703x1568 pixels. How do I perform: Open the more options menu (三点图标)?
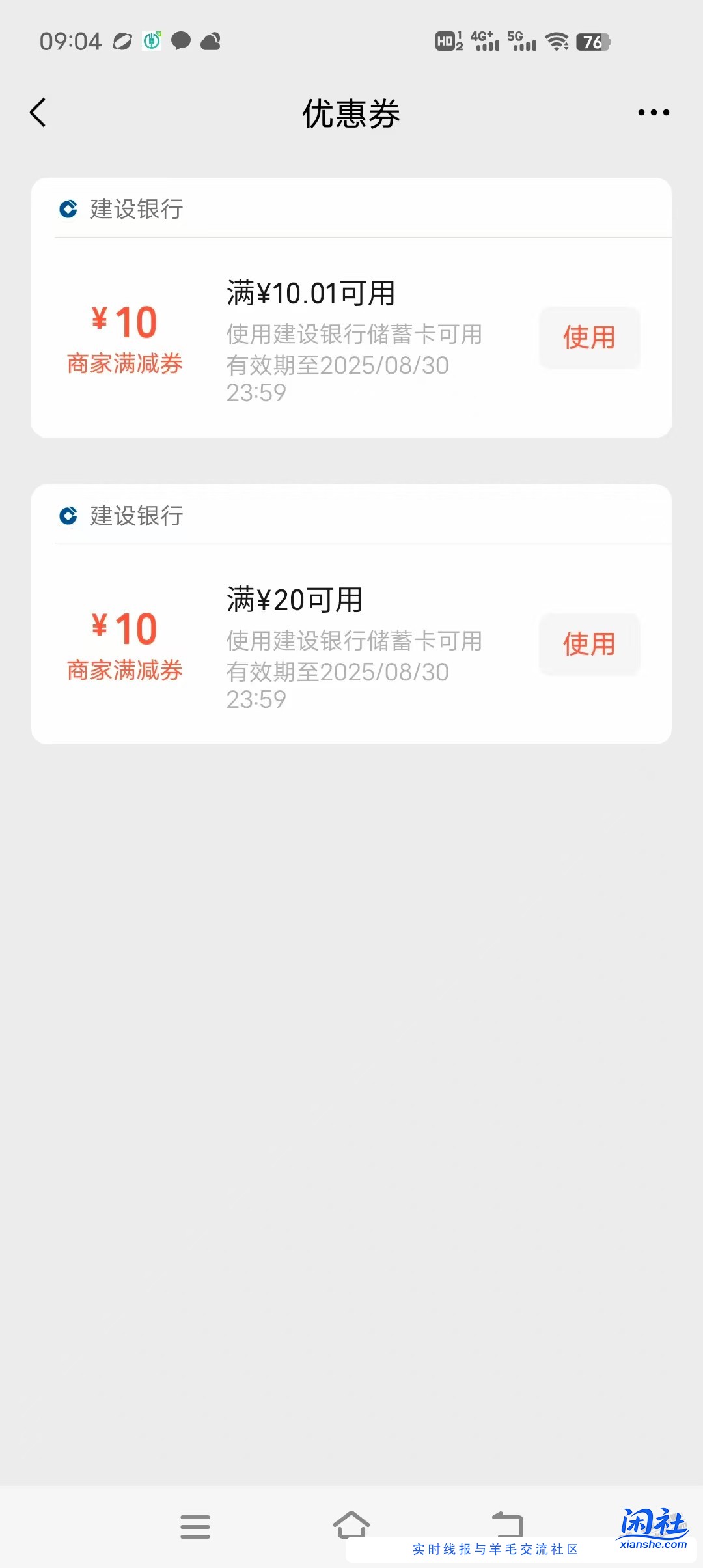[x=654, y=112]
